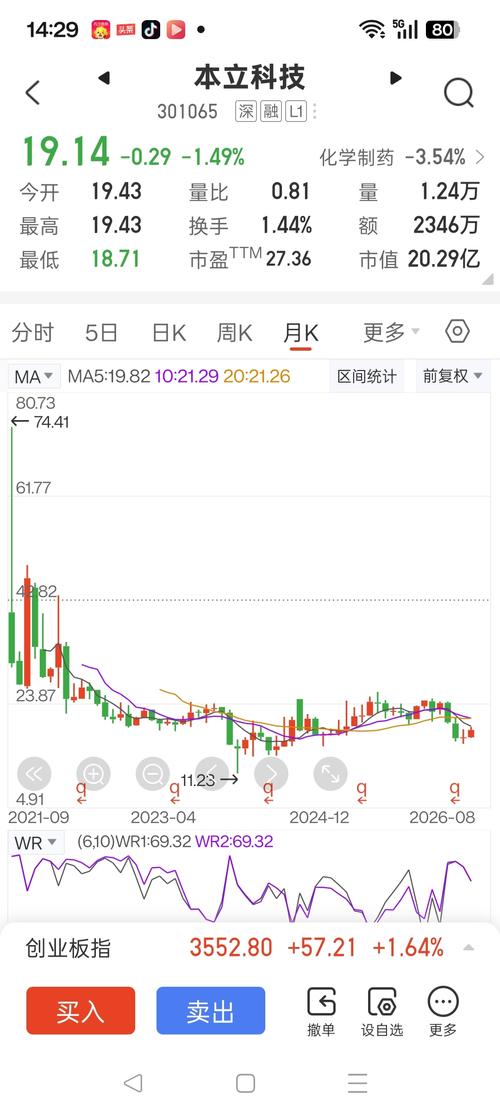Expand the 更多 chart period dropdown
The height and width of the screenshot is (1118, 500).
coord(392,332)
